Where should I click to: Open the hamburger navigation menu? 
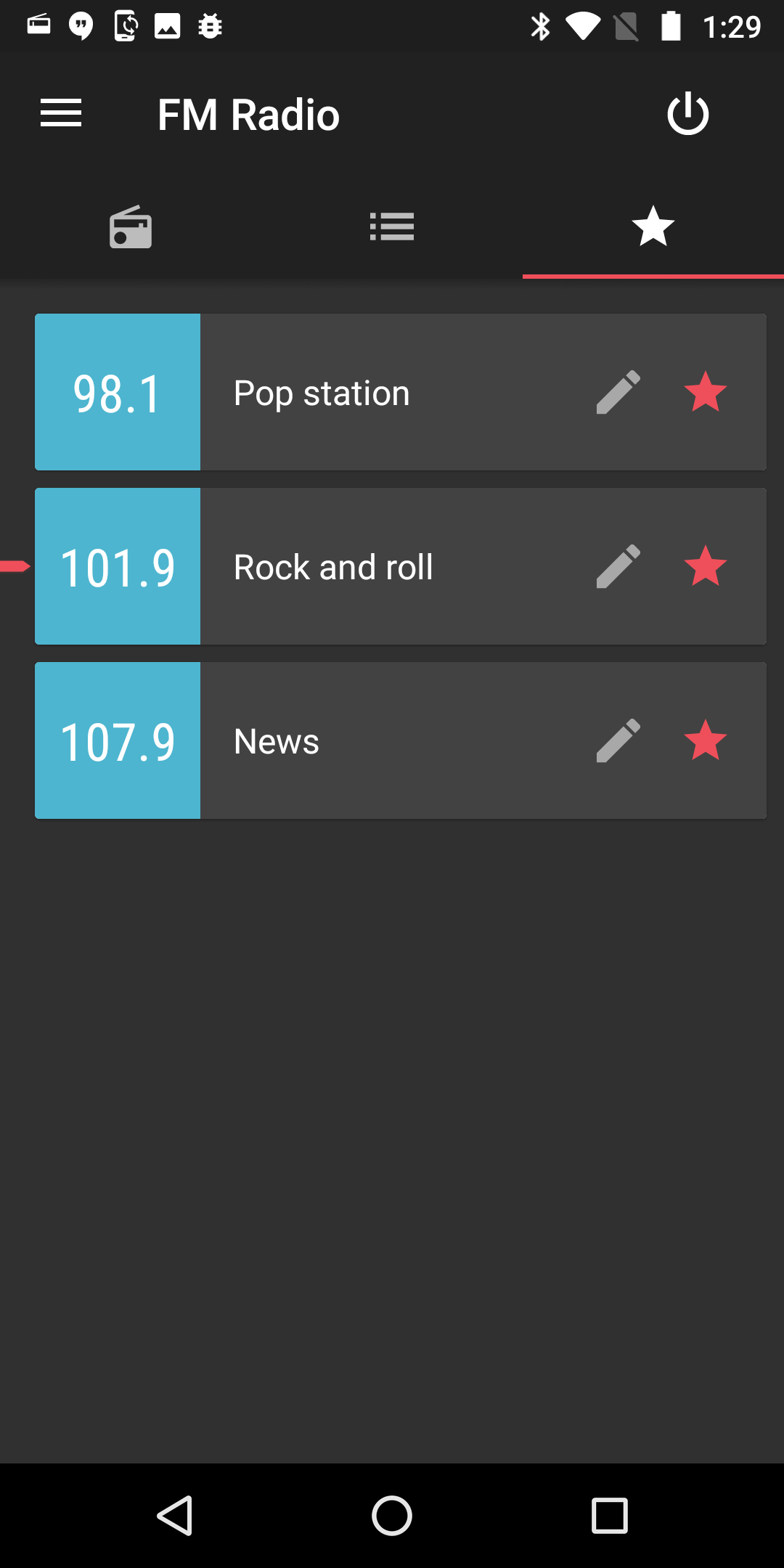point(61,114)
